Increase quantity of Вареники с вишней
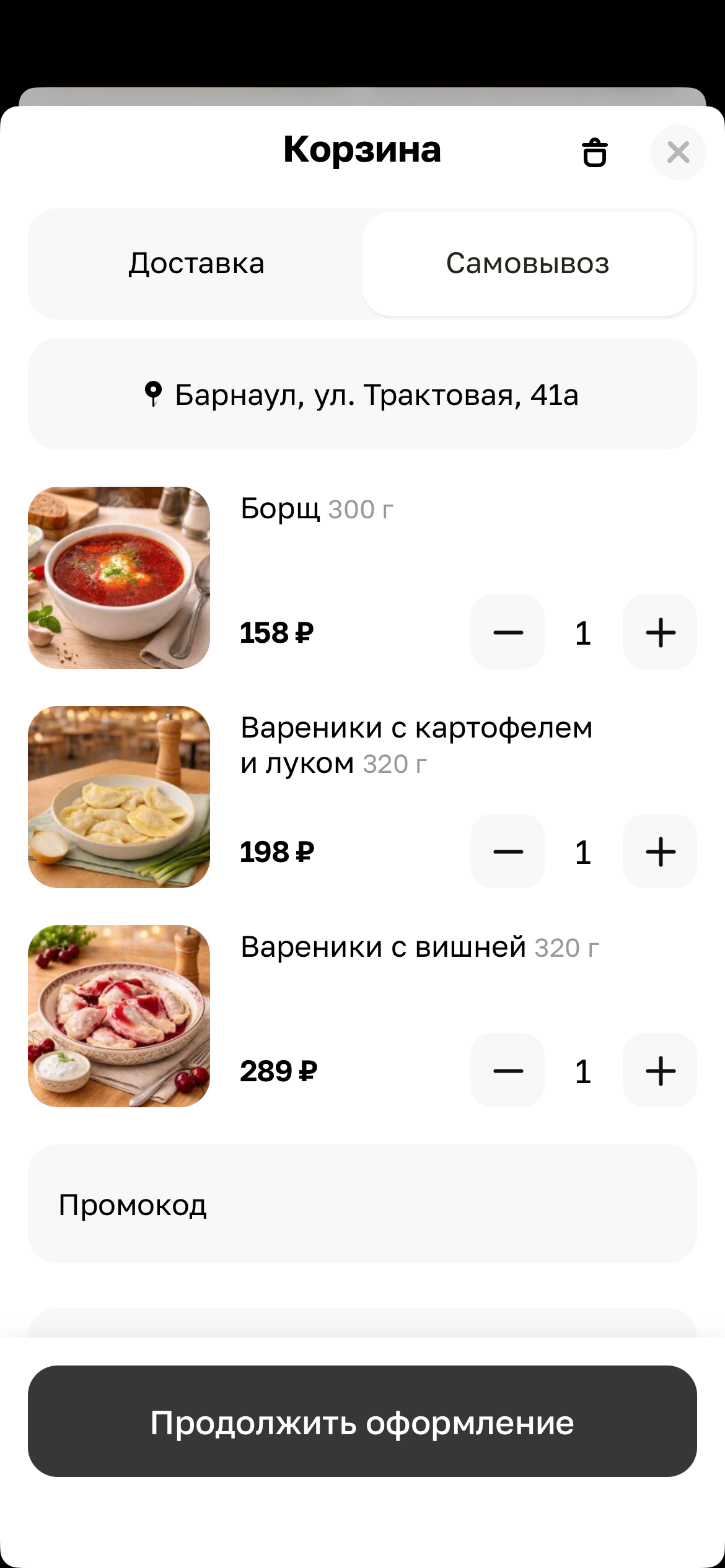 point(660,1071)
